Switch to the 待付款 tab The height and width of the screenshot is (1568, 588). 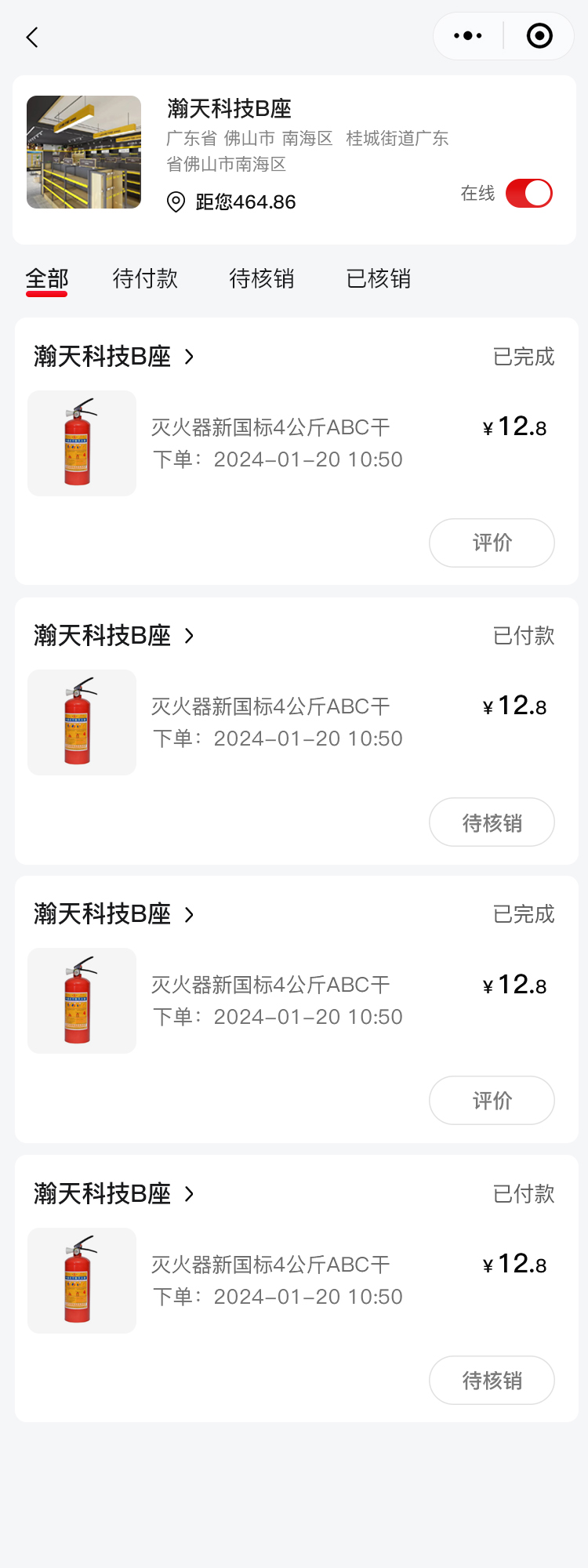145,279
